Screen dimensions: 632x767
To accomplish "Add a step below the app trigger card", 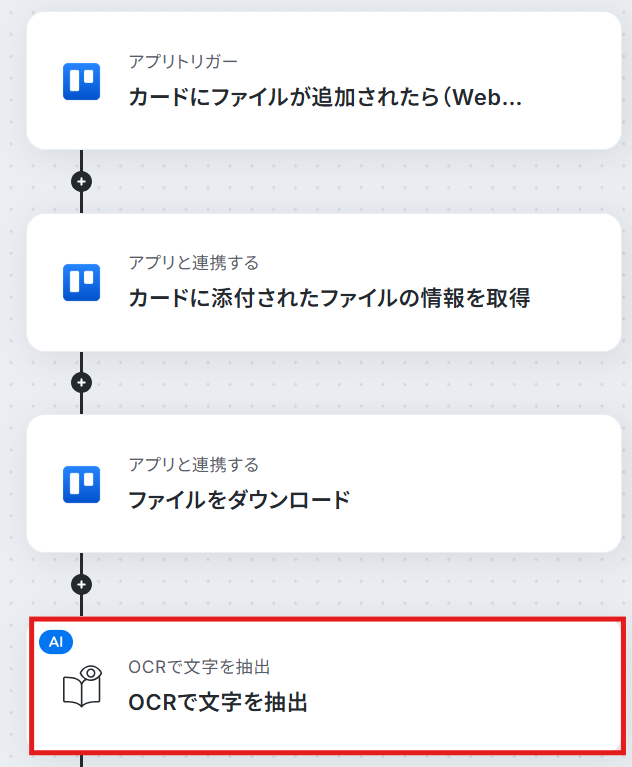I will tap(81, 181).
